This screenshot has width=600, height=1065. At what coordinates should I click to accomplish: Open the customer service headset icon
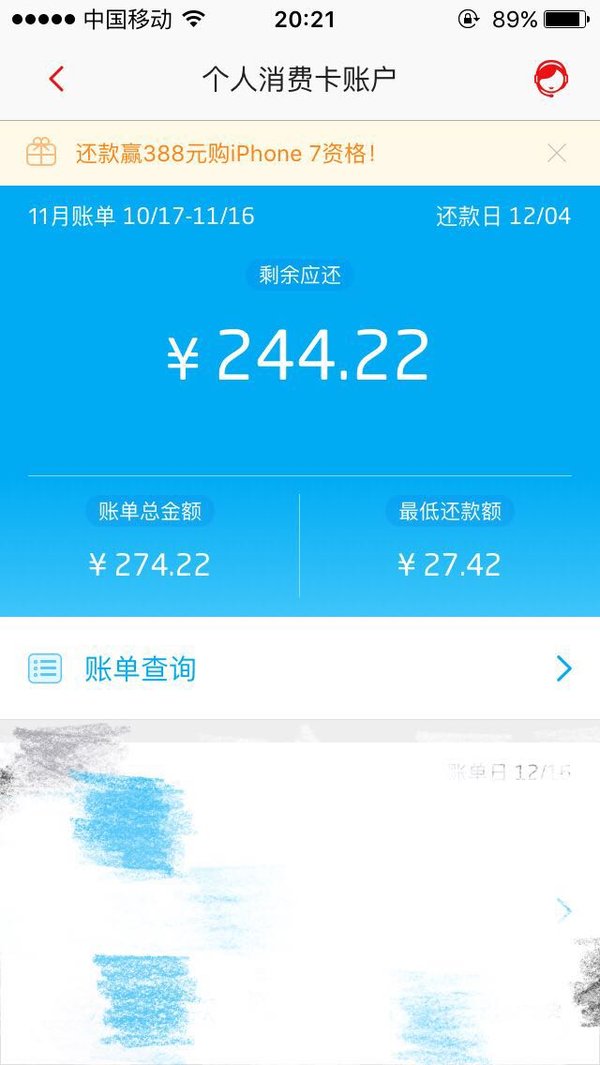[550, 79]
